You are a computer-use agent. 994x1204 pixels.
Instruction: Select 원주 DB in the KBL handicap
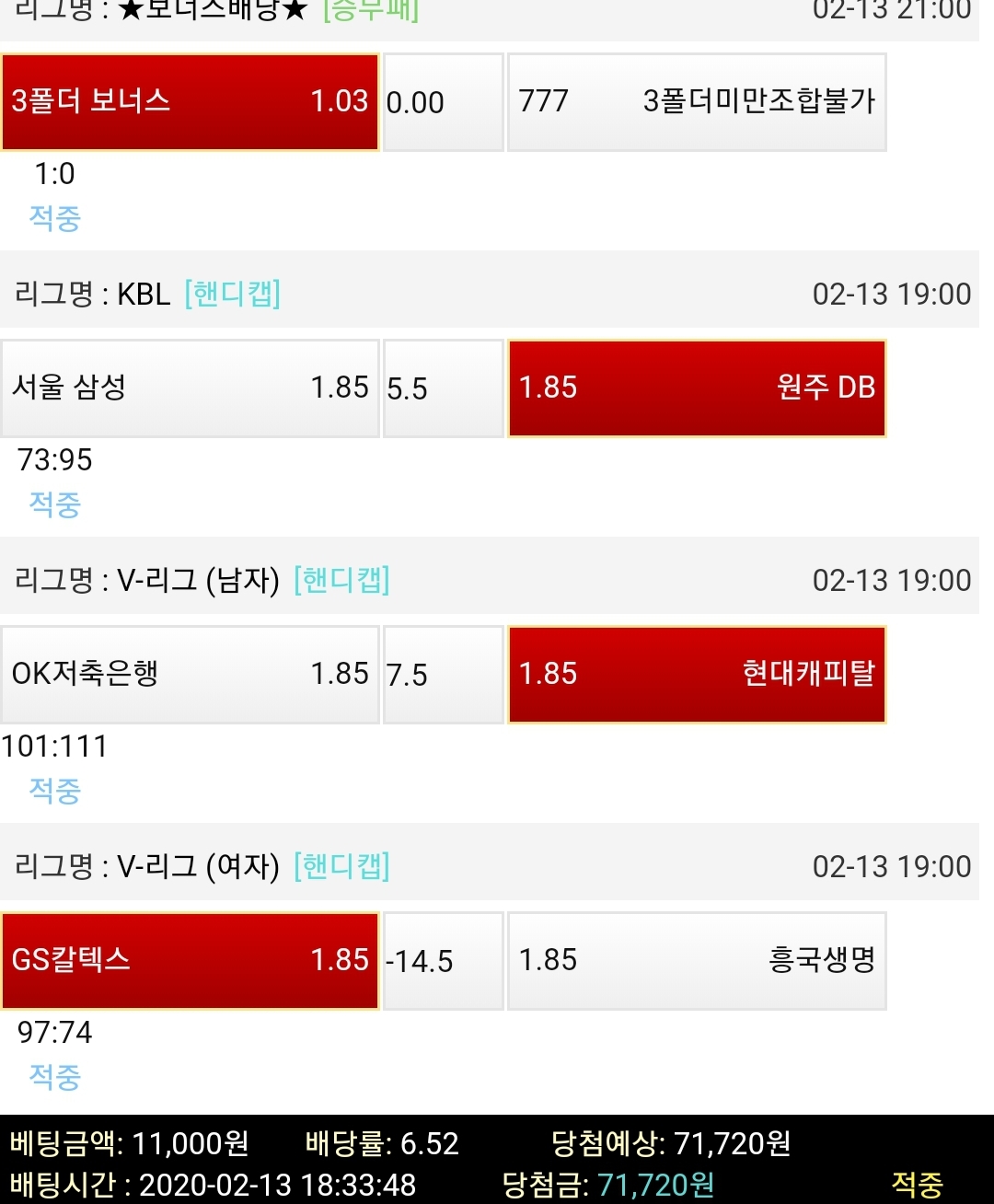pyautogui.click(x=697, y=388)
